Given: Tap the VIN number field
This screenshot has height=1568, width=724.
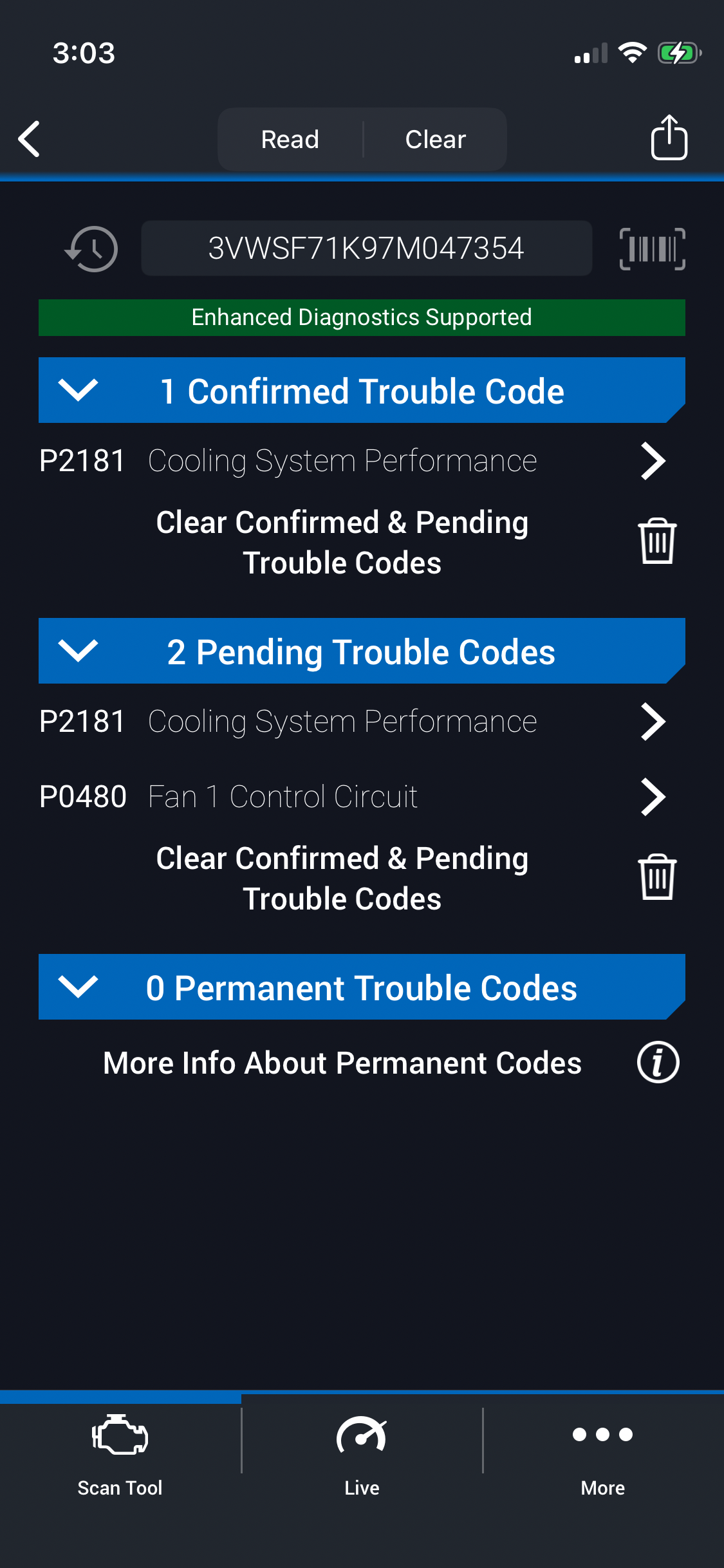Looking at the screenshot, I should click(366, 249).
